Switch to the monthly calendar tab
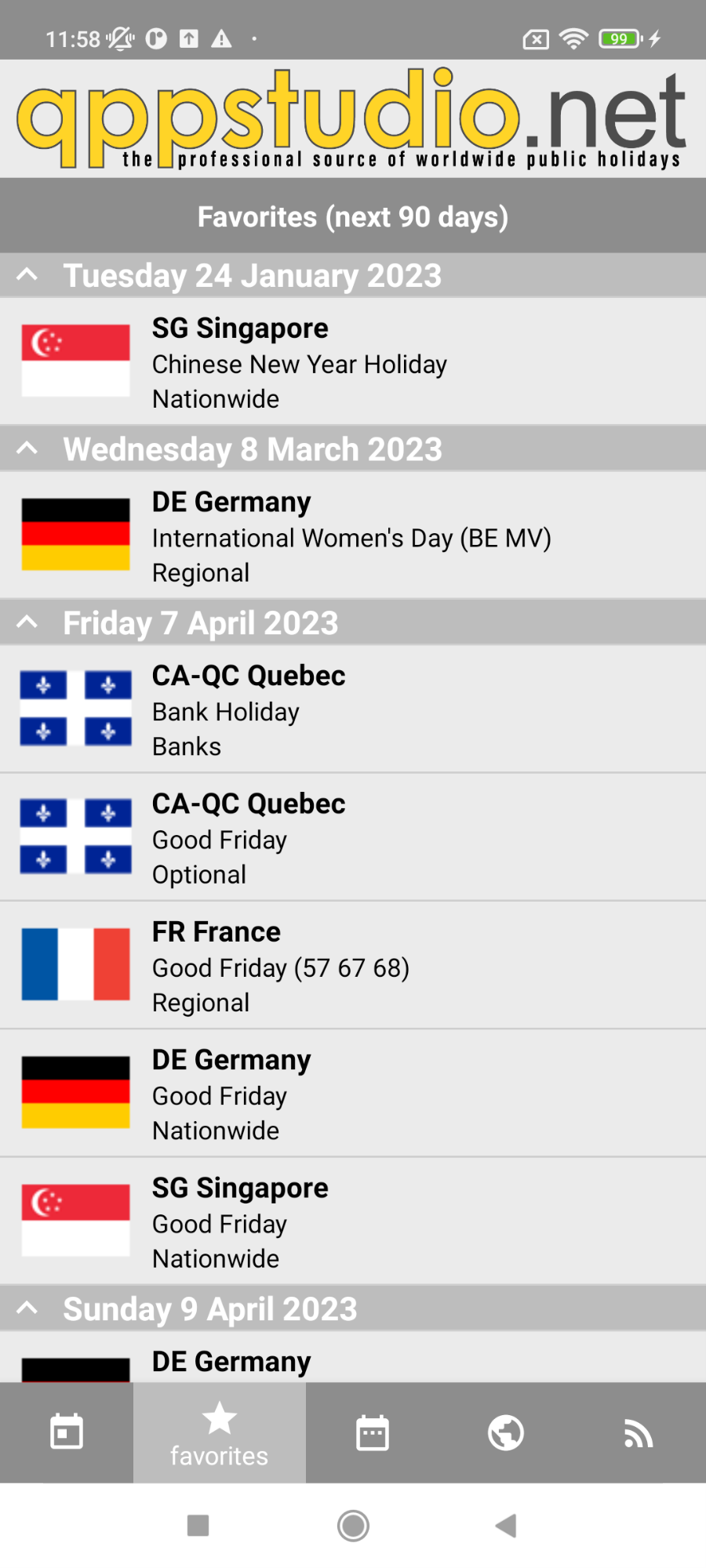The width and height of the screenshot is (706, 1568). [373, 1432]
